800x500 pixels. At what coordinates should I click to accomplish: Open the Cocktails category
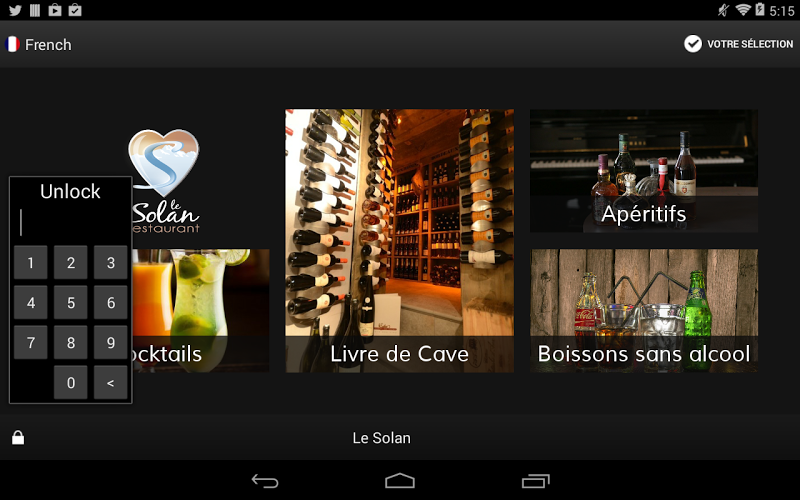(200, 310)
